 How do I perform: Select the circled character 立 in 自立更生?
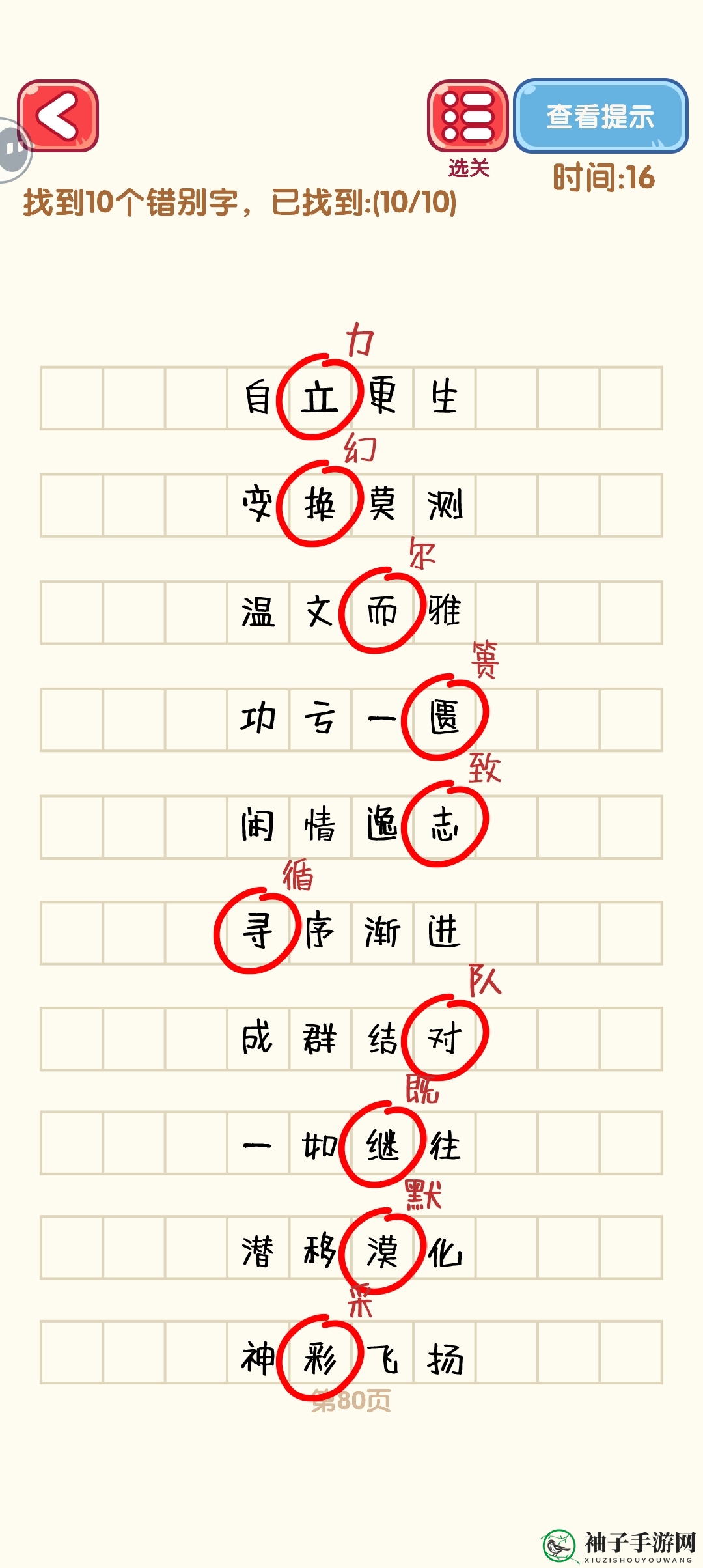point(319,397)
